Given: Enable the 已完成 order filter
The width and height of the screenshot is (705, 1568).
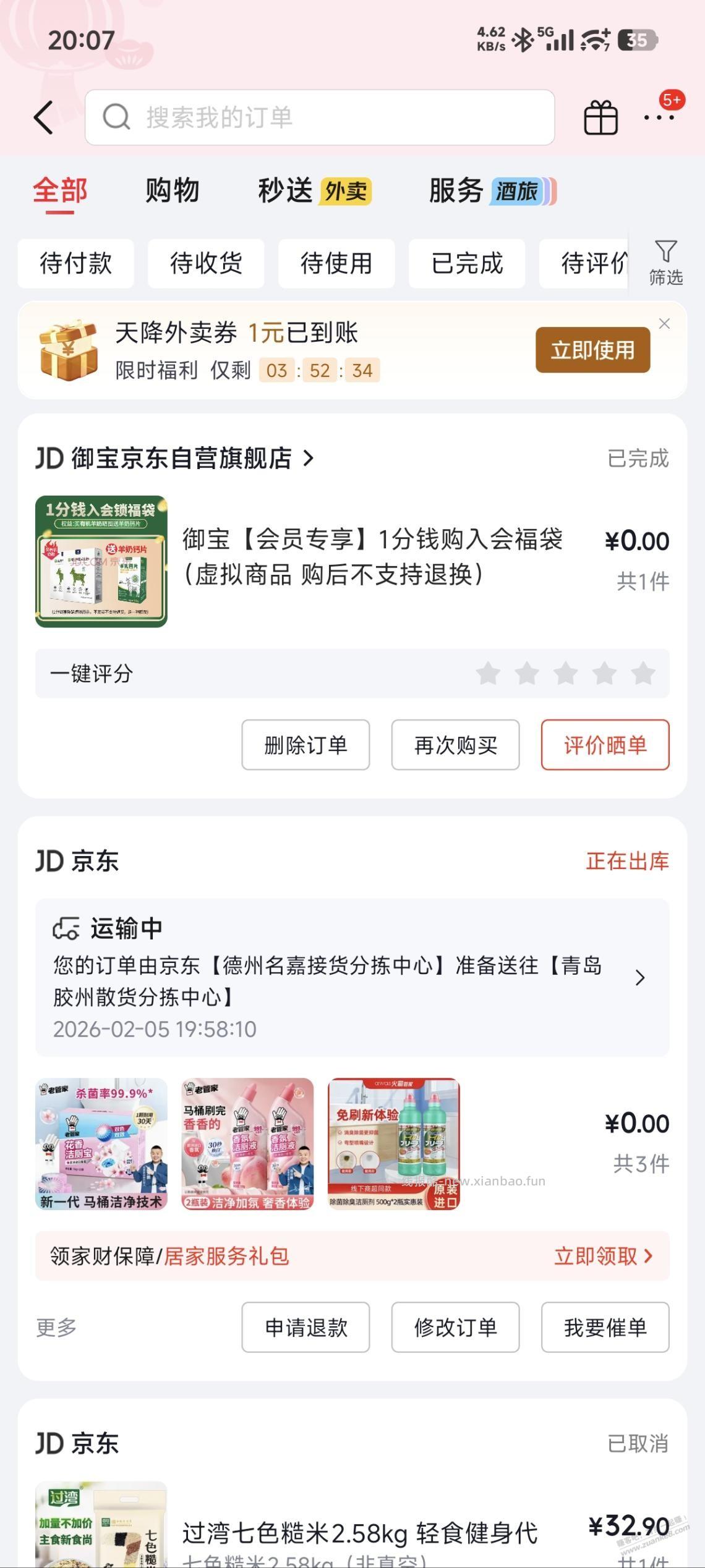Looking at the screenshot, I should [467, 263].
